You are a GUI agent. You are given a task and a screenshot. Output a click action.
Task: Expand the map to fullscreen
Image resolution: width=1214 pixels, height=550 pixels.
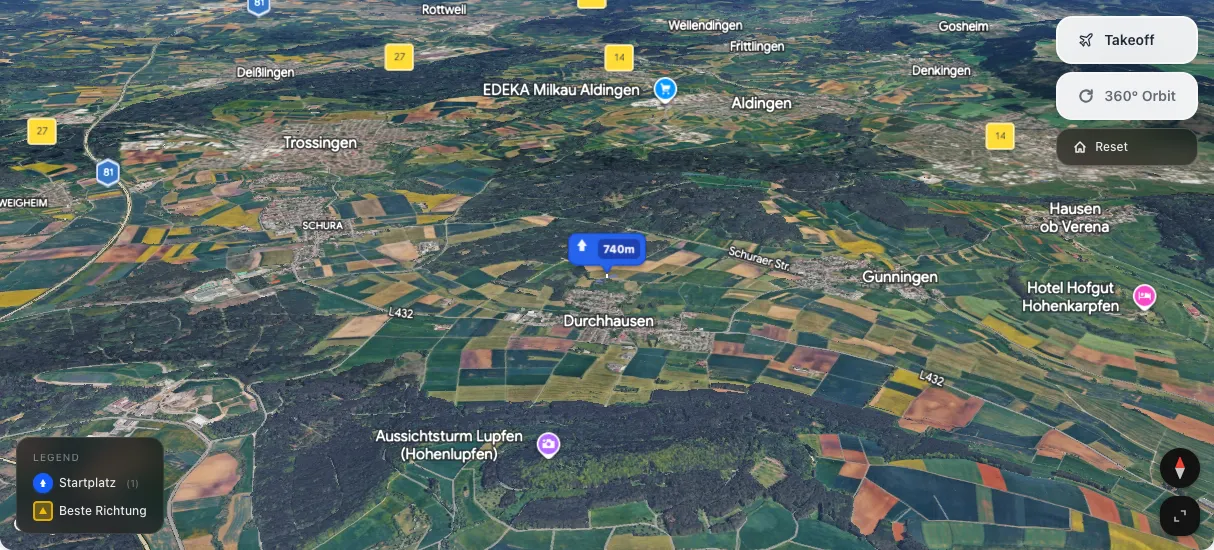point(1179,516)
